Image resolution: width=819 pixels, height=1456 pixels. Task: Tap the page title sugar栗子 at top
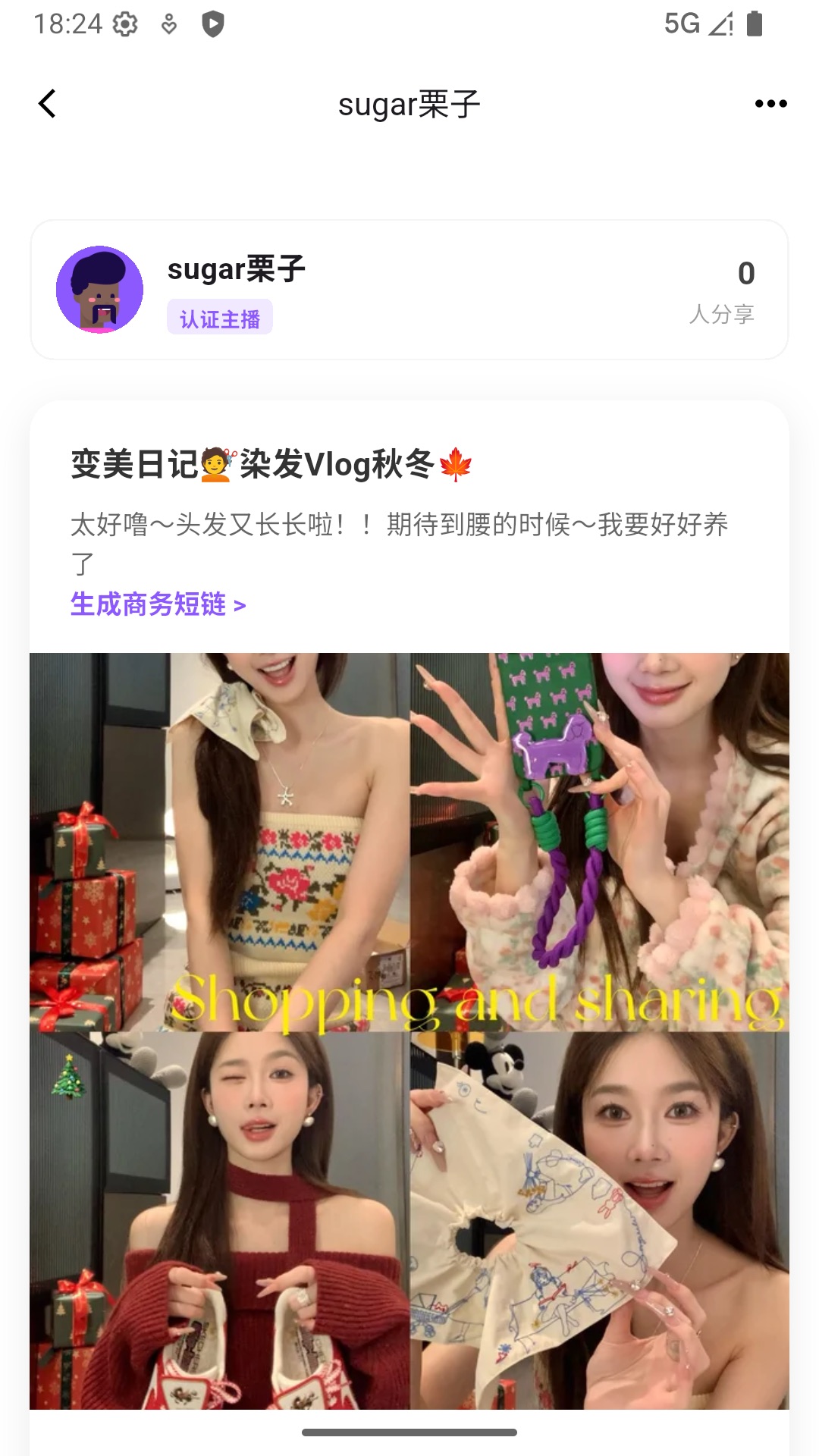click(x=409, y=103)
